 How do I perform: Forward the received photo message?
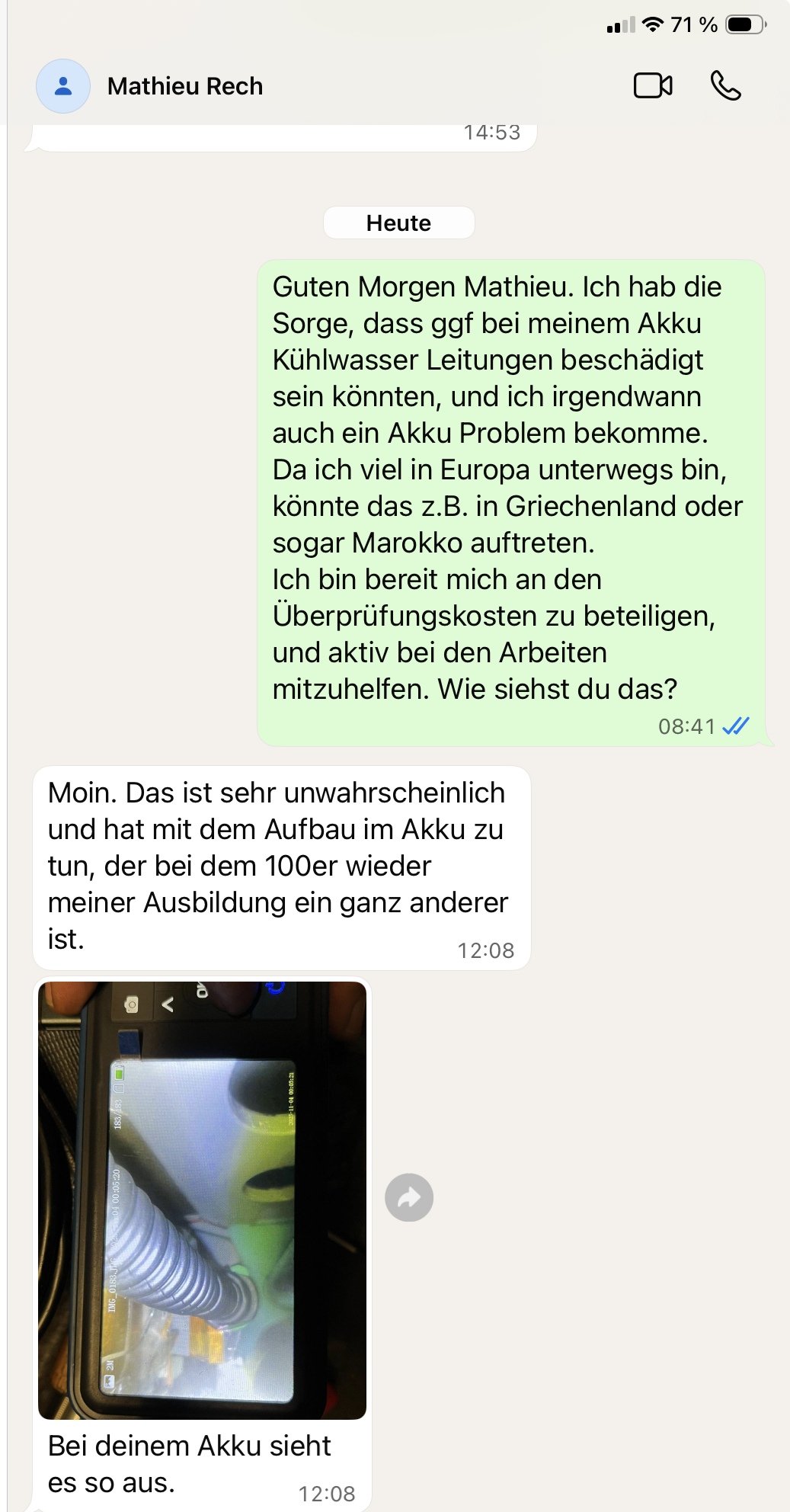pyautogui.click(x=409, y=1197)
